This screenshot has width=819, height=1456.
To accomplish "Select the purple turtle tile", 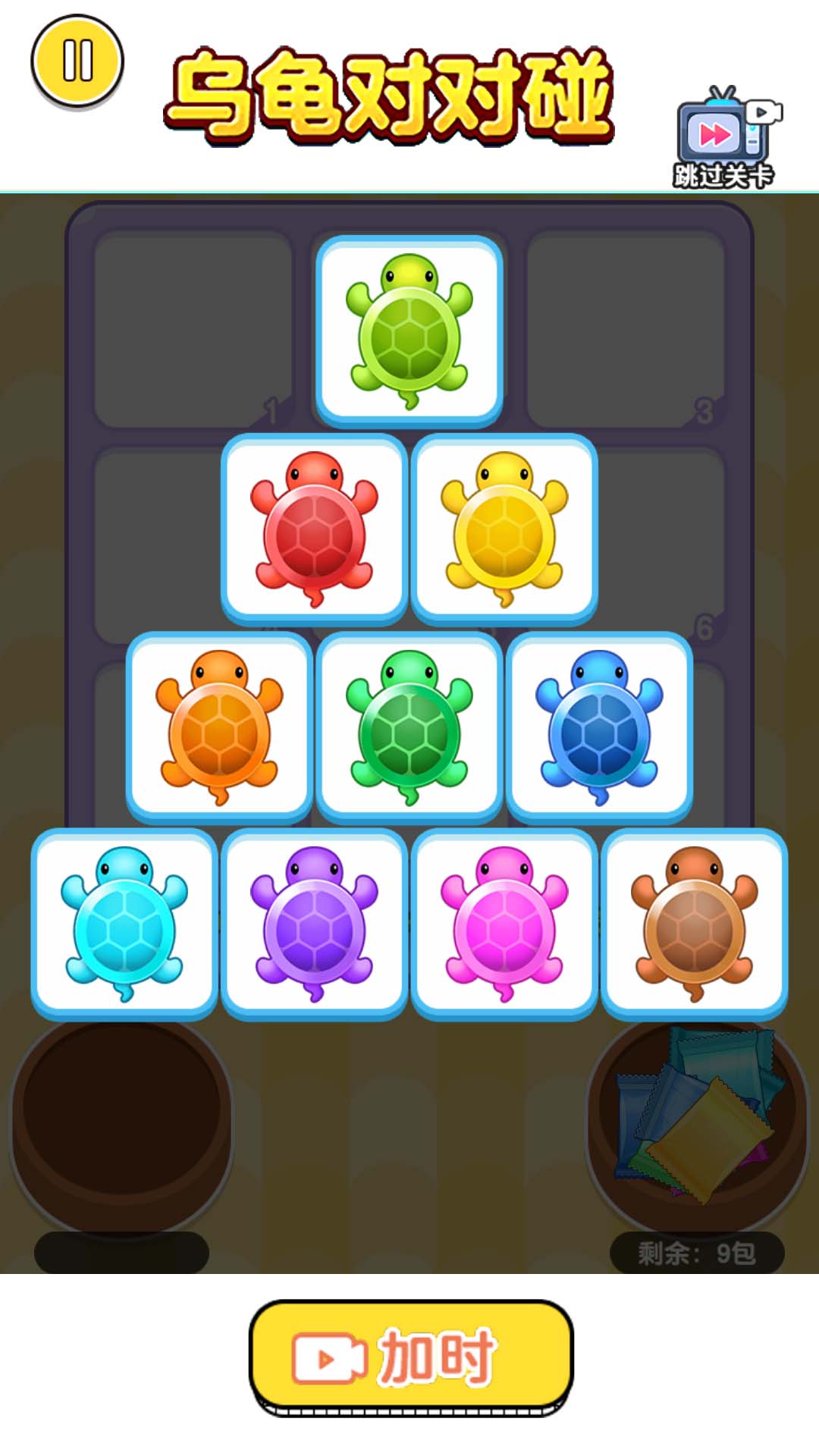I will click(314, 924).
